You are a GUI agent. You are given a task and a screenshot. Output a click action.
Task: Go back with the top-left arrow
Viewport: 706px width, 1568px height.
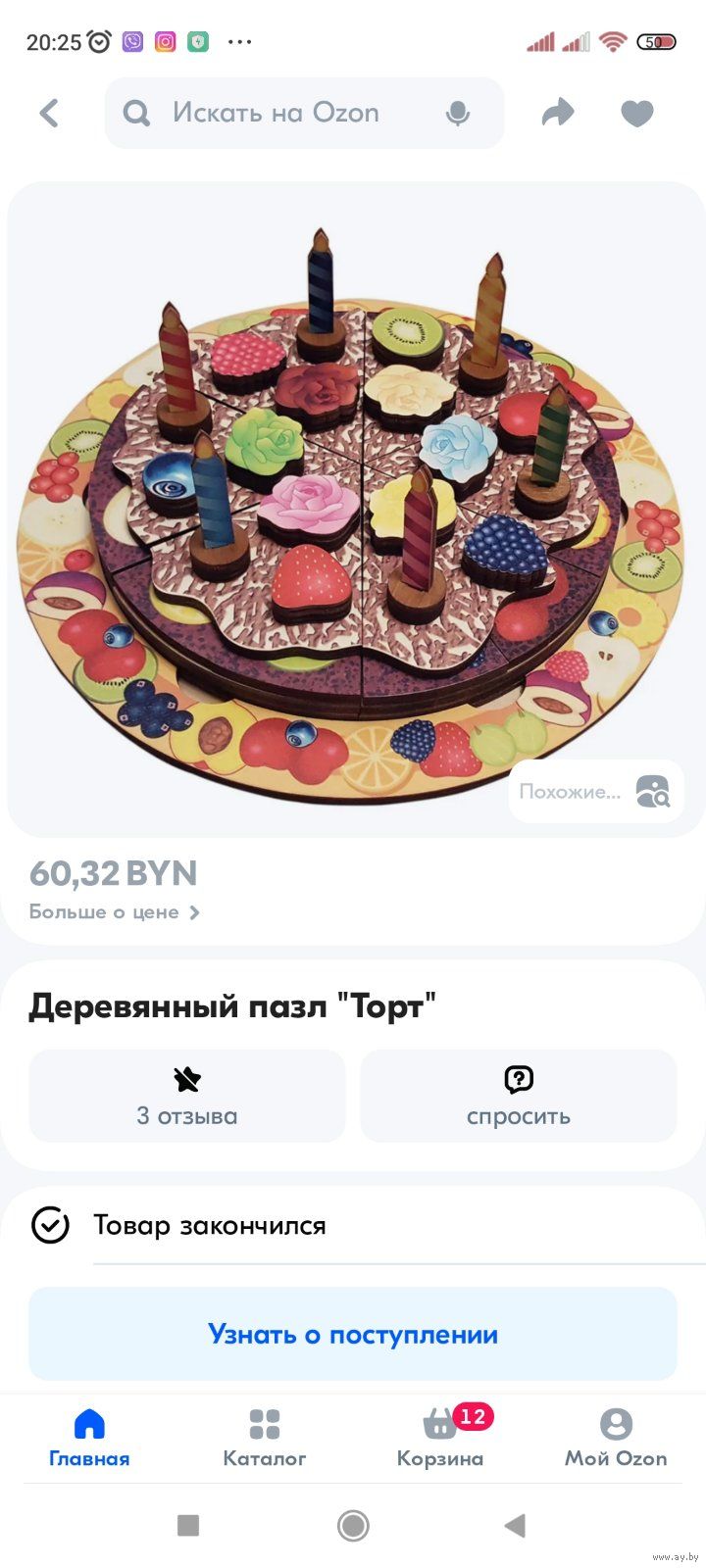tap(49, 114)
